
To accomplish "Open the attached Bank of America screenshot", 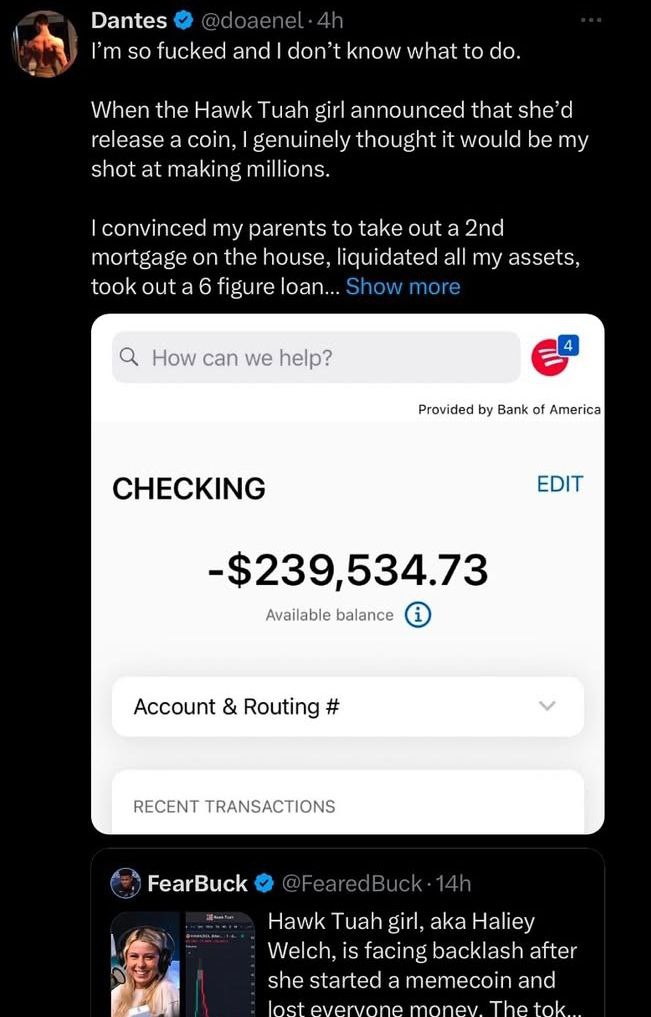I will [347, 573].
